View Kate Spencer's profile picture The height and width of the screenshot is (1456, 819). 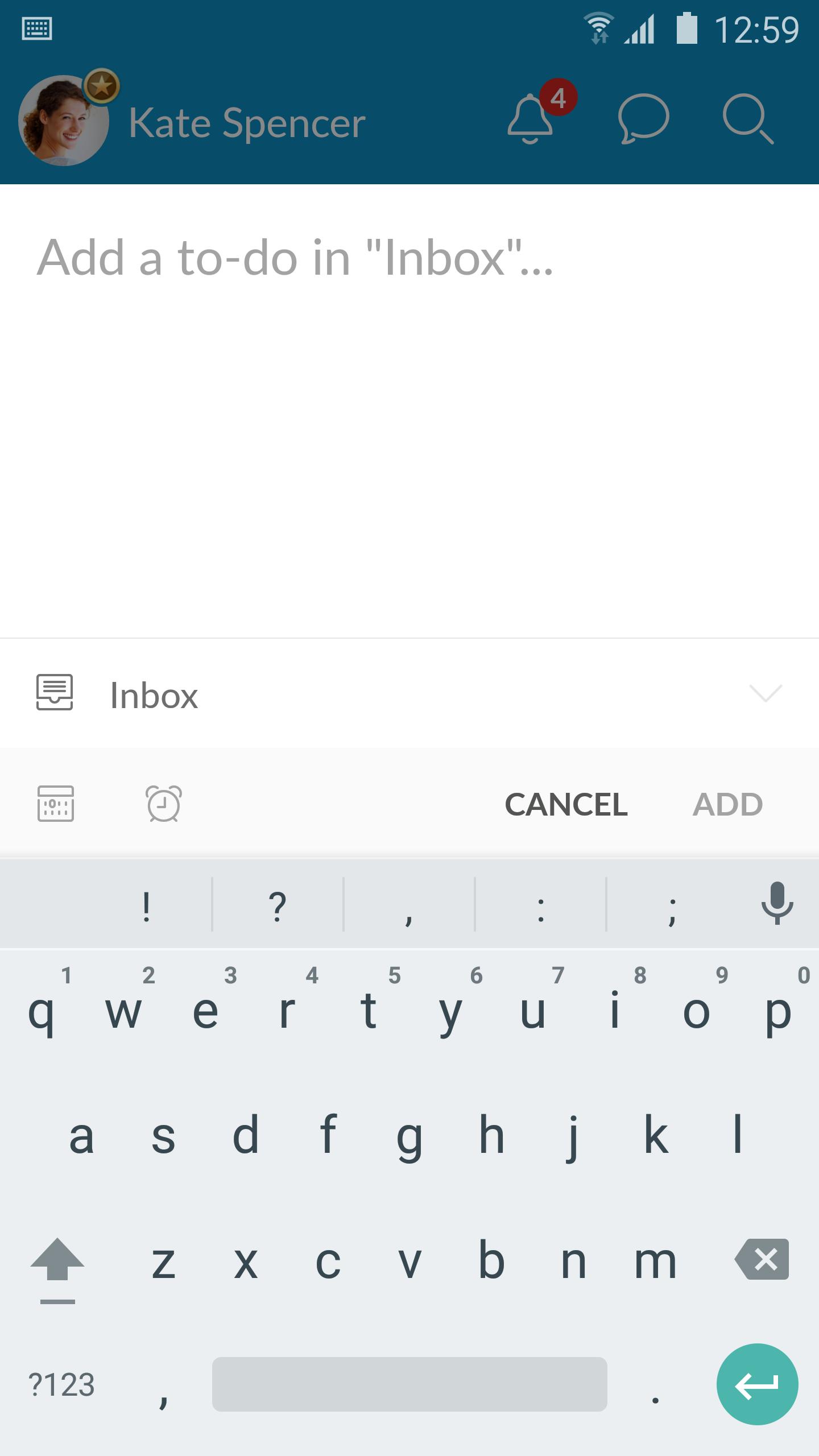(64, 121)
